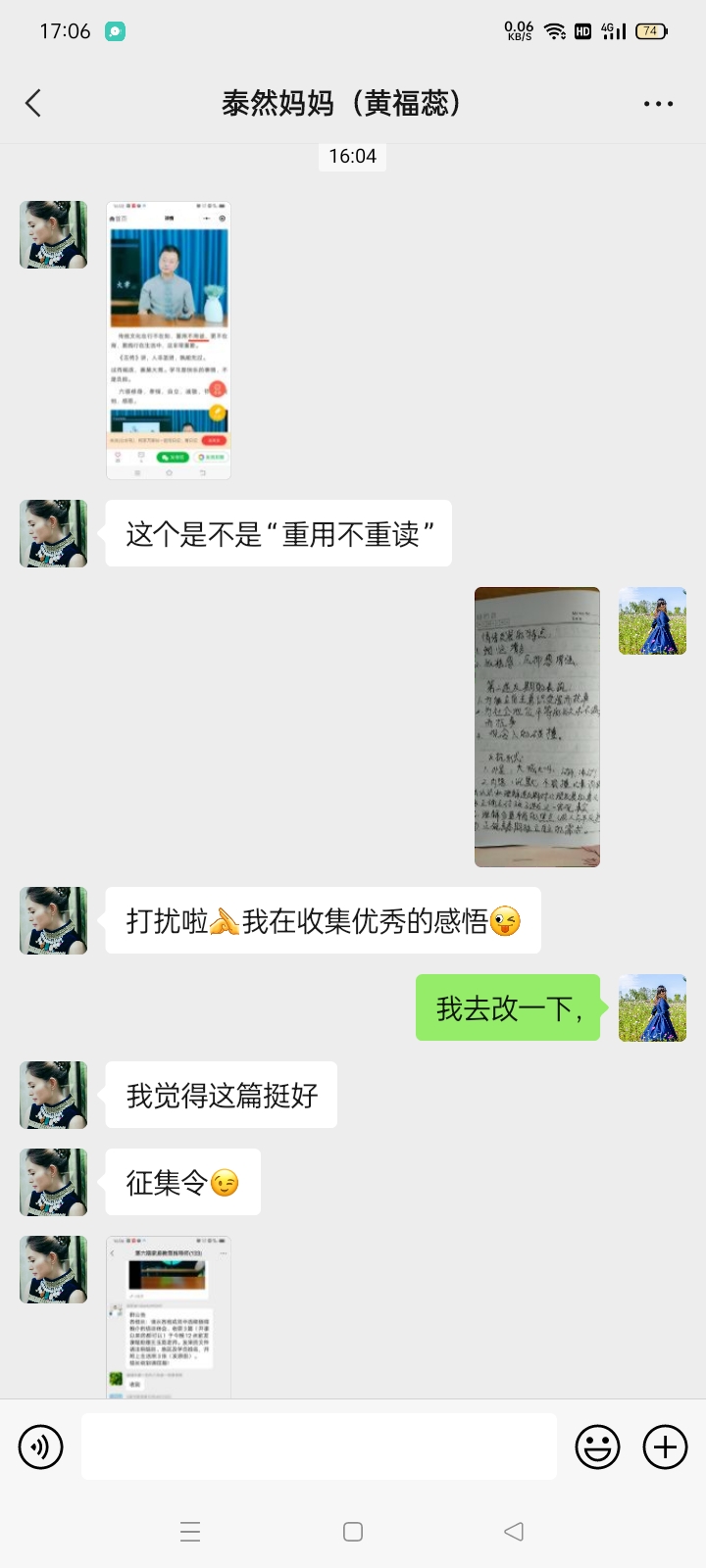Tap your own avatar next to the green bubble

(651, 1008)
